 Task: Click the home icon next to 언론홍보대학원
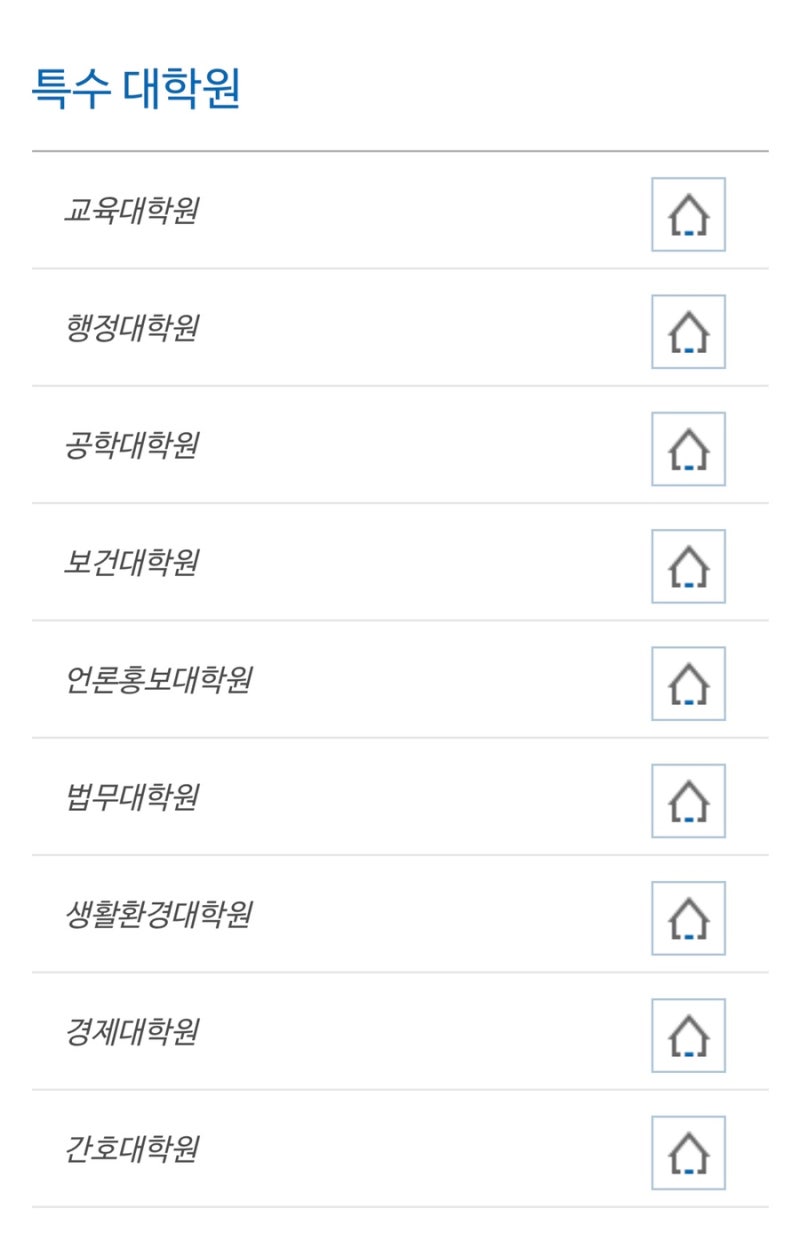click(x=686, y=684)
